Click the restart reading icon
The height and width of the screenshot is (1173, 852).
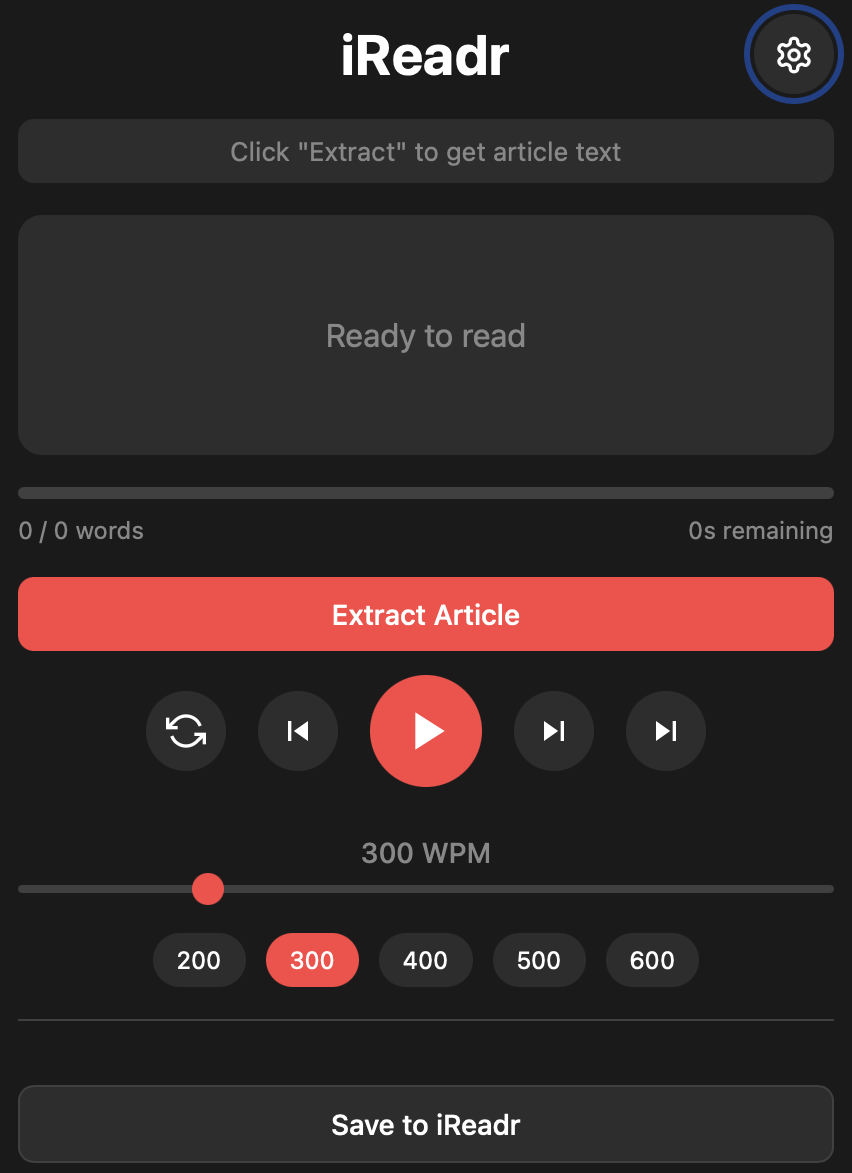point(186,731)
